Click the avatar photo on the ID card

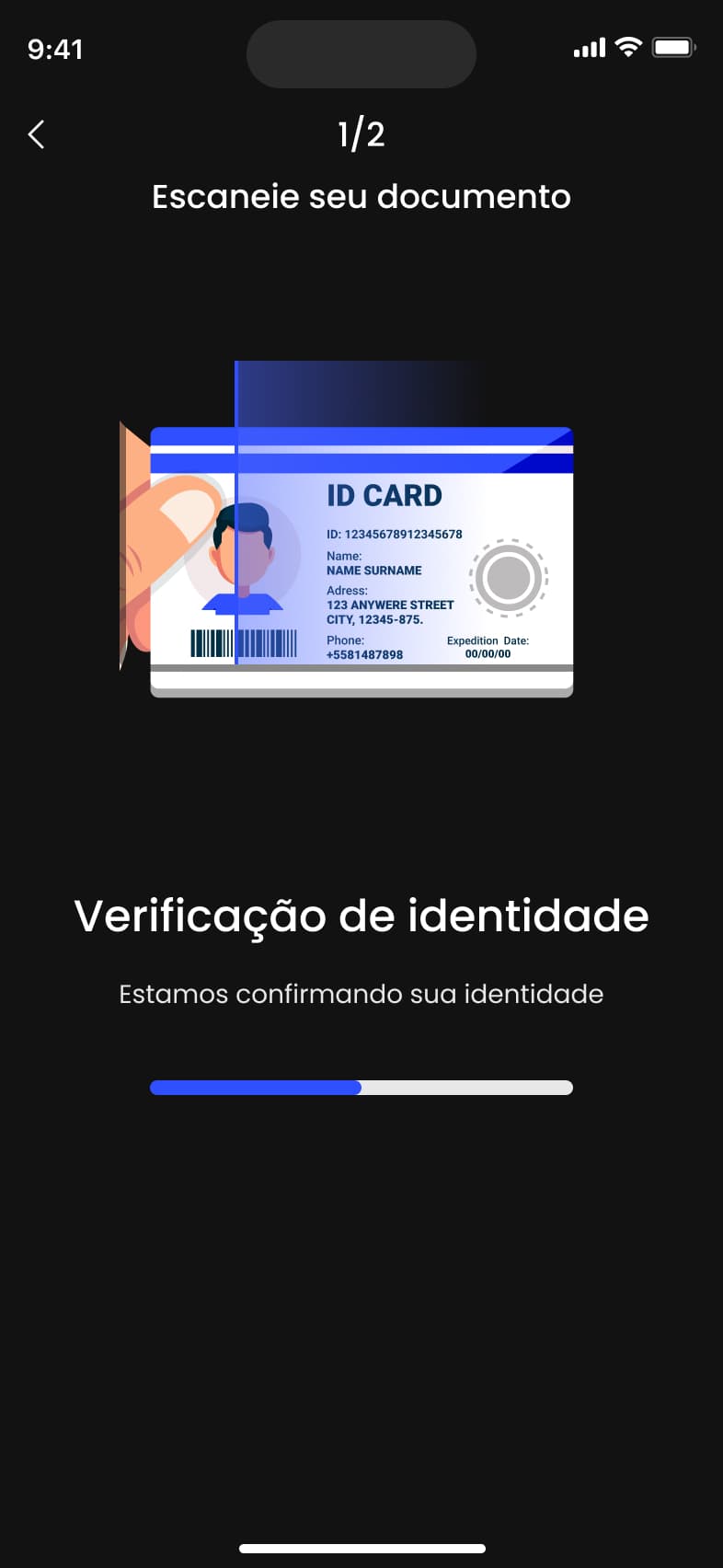coord(244,552)
